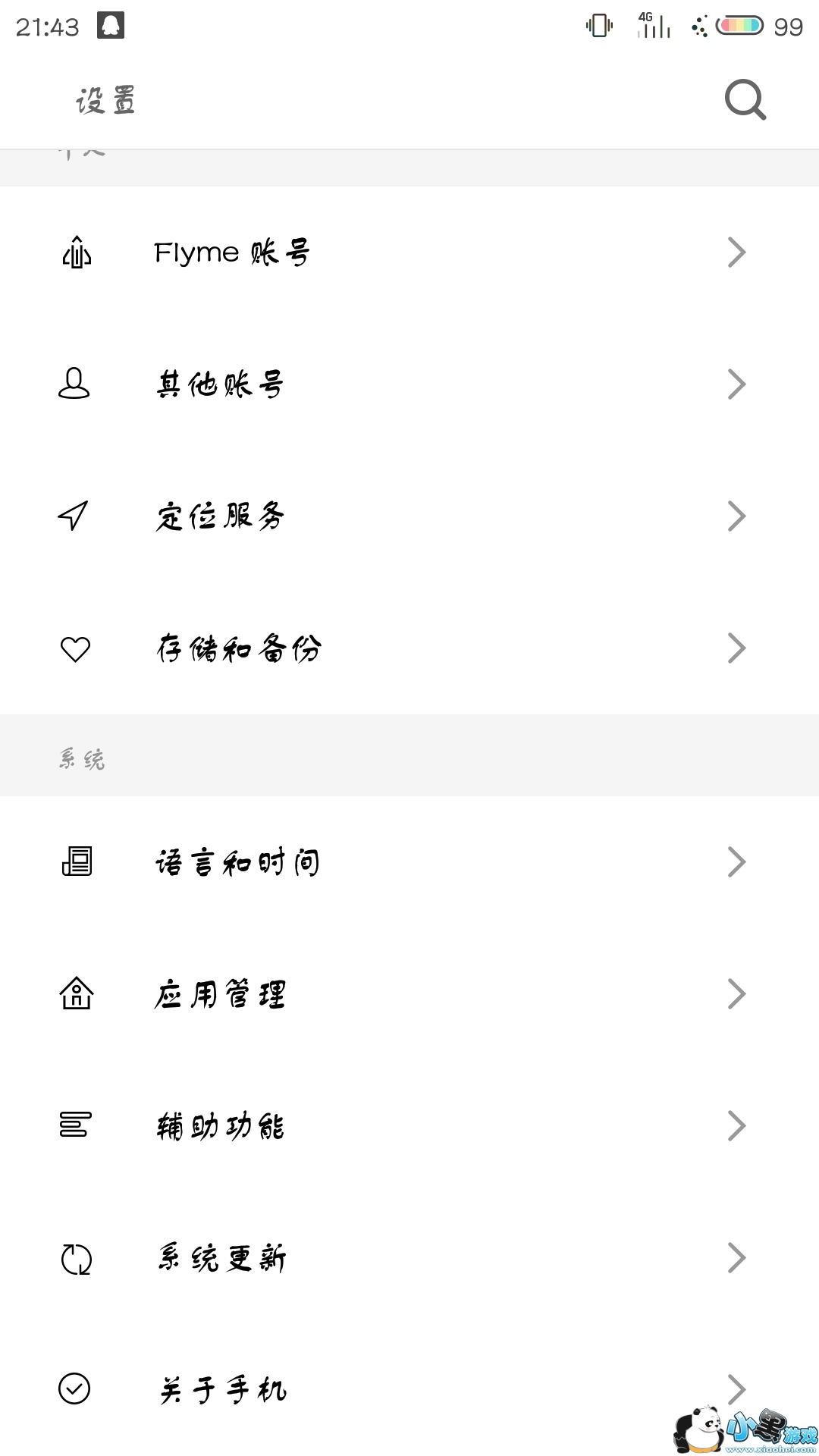Open the settings search icon
Image resolution: width=819 pixels, height=1456 pixels.
point(745,99)
